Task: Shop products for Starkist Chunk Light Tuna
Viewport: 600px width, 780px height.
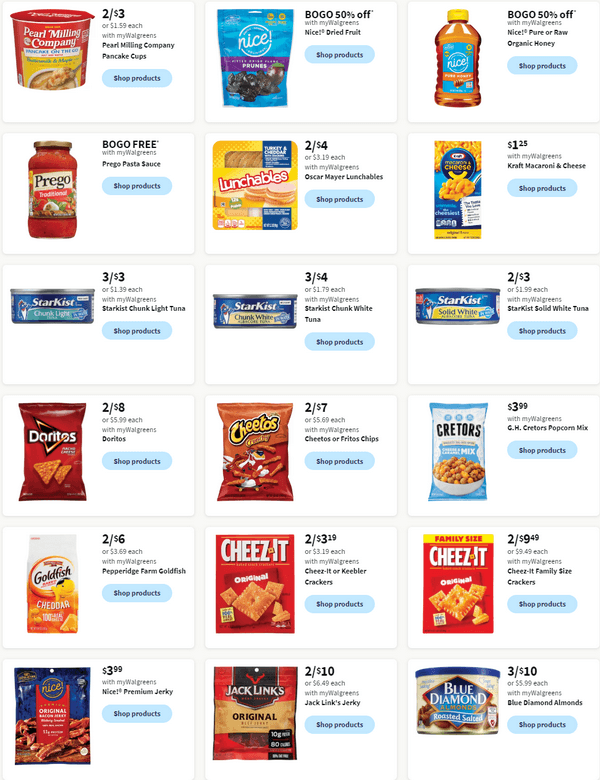Action: [x=136, y=331]
